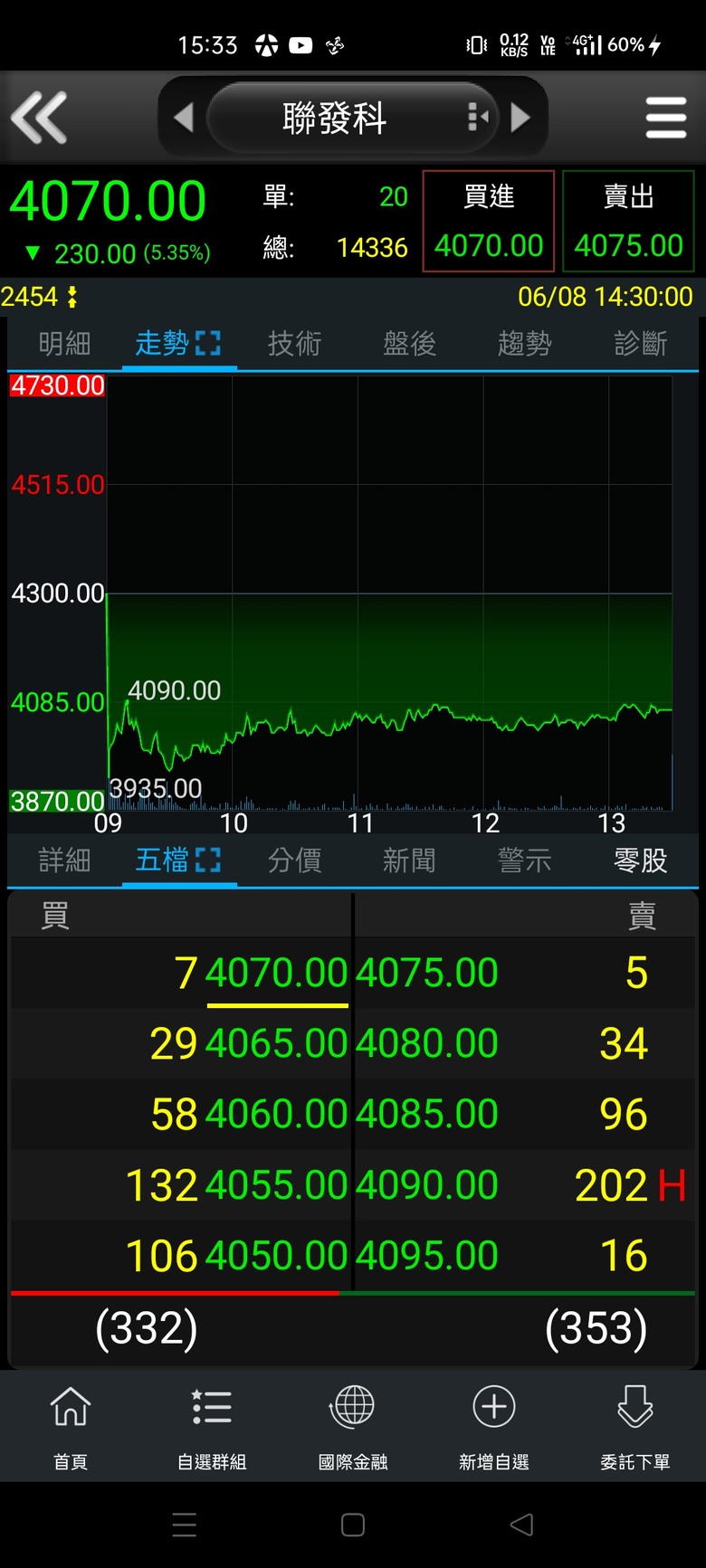
Task: Open the 新聞 tab
Action: 409,860
